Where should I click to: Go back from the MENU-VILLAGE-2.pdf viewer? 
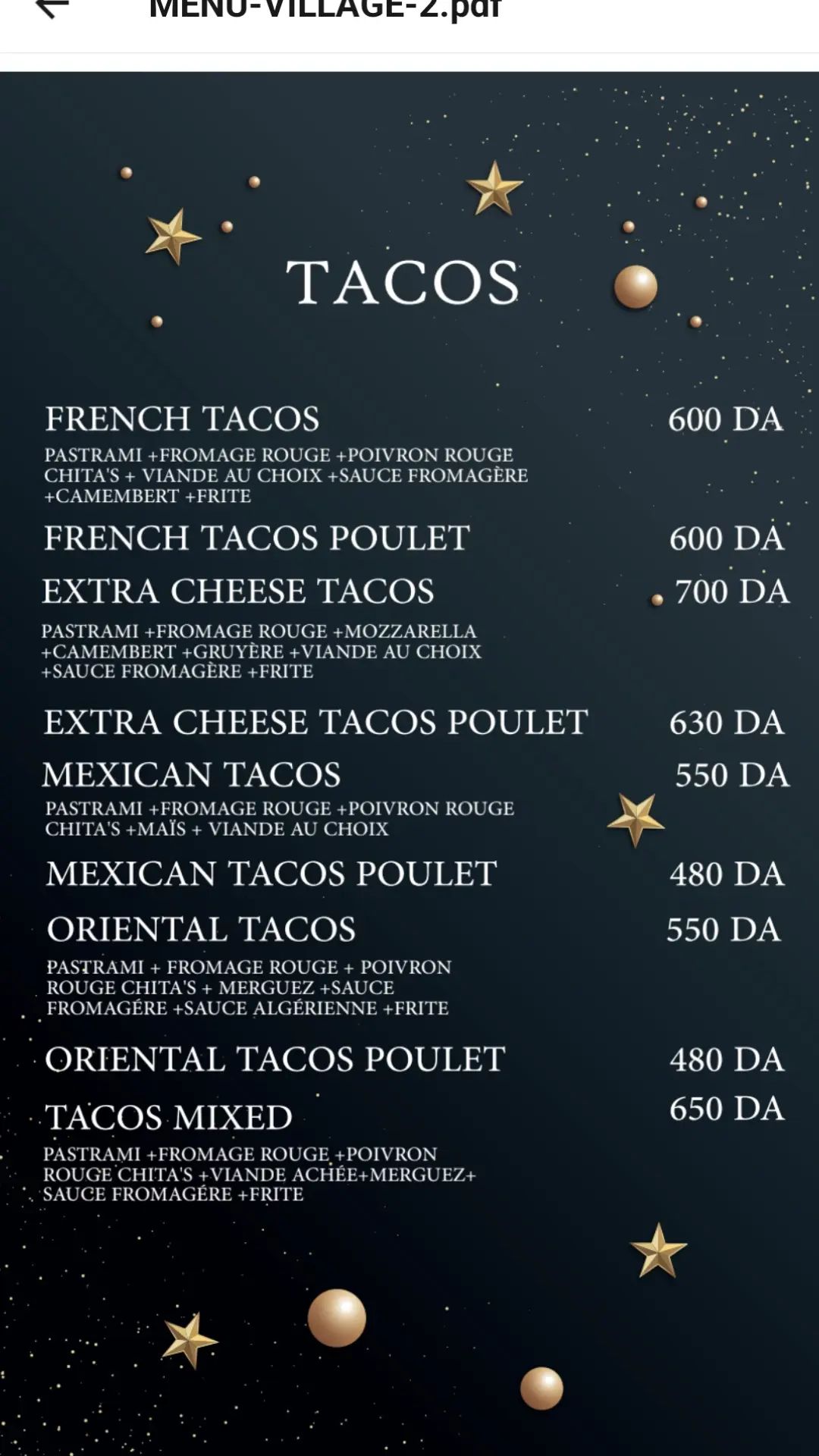[x=52, y=9]
